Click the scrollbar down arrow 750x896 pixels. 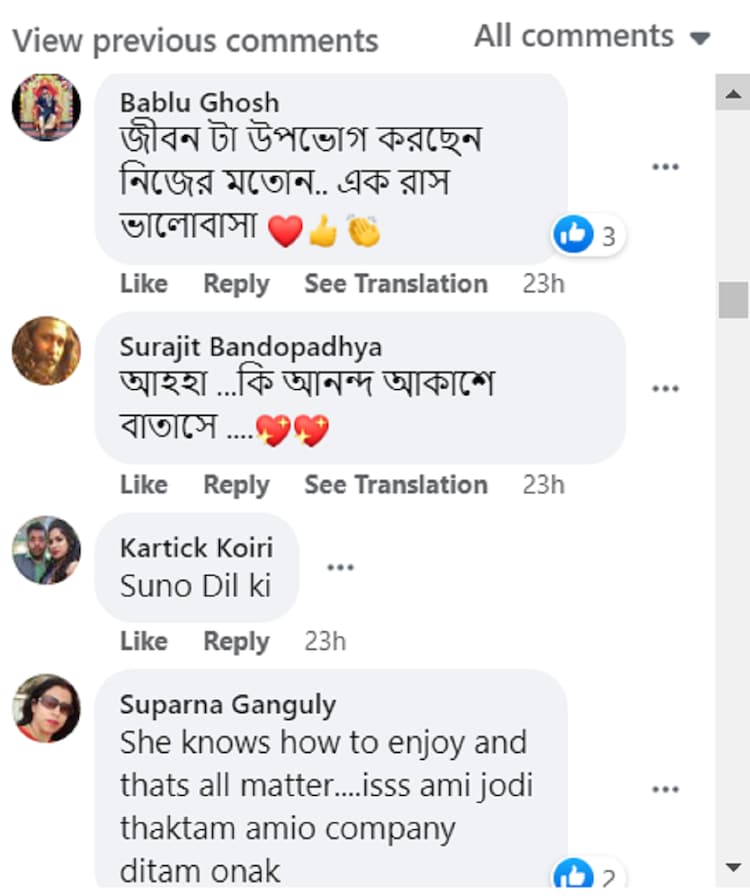[x=733, y=865]
